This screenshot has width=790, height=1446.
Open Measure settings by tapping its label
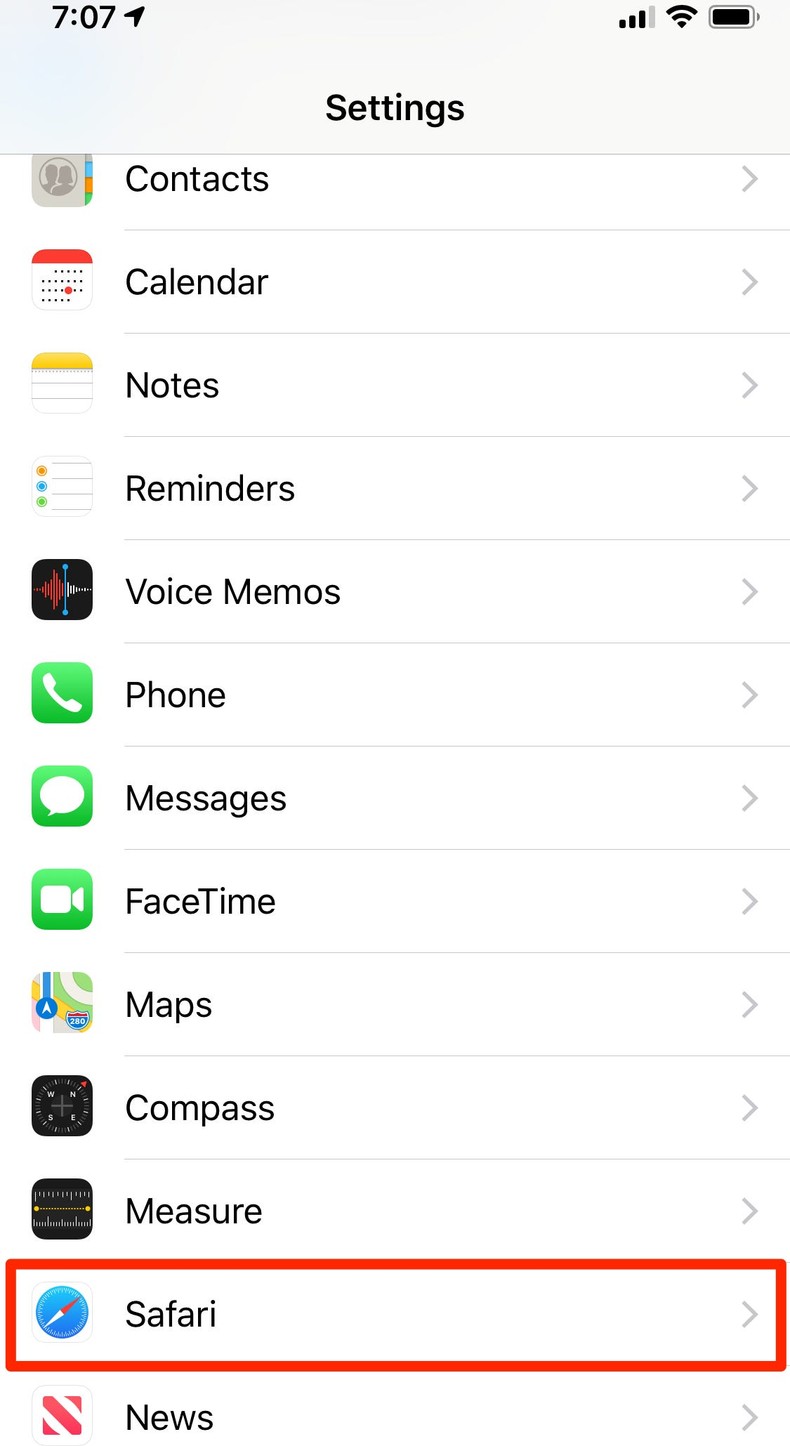[x=193, y=1210]
